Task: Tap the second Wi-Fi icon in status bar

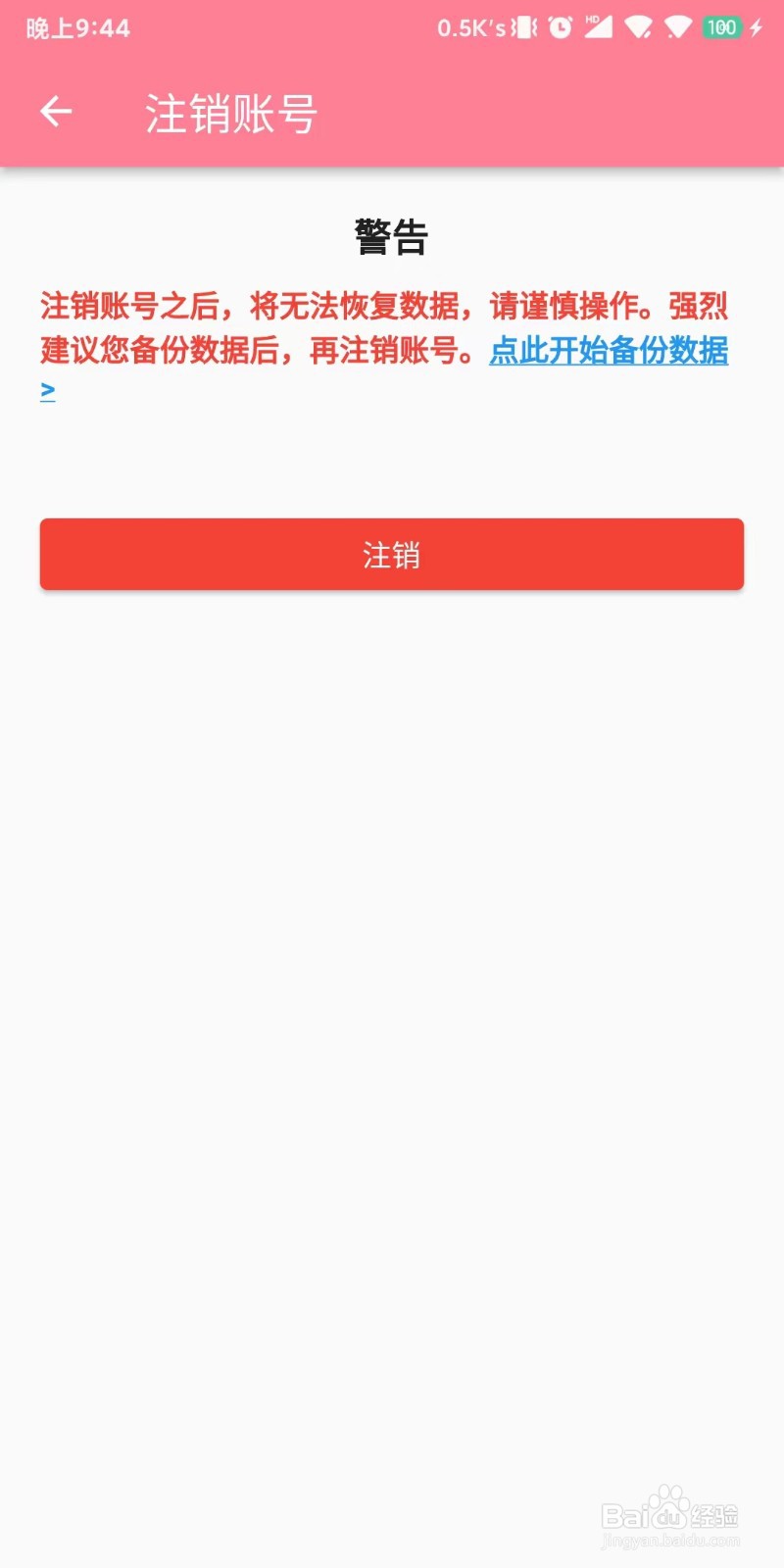Action: (678, 27)
